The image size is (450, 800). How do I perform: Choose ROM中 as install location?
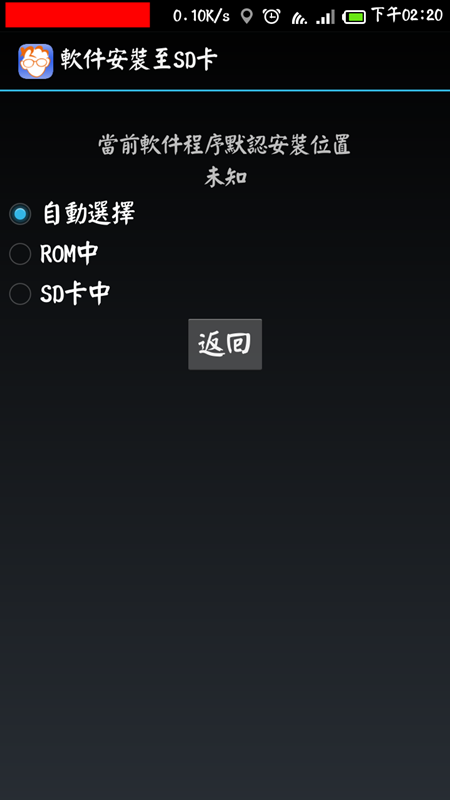(x=53, y=254)
